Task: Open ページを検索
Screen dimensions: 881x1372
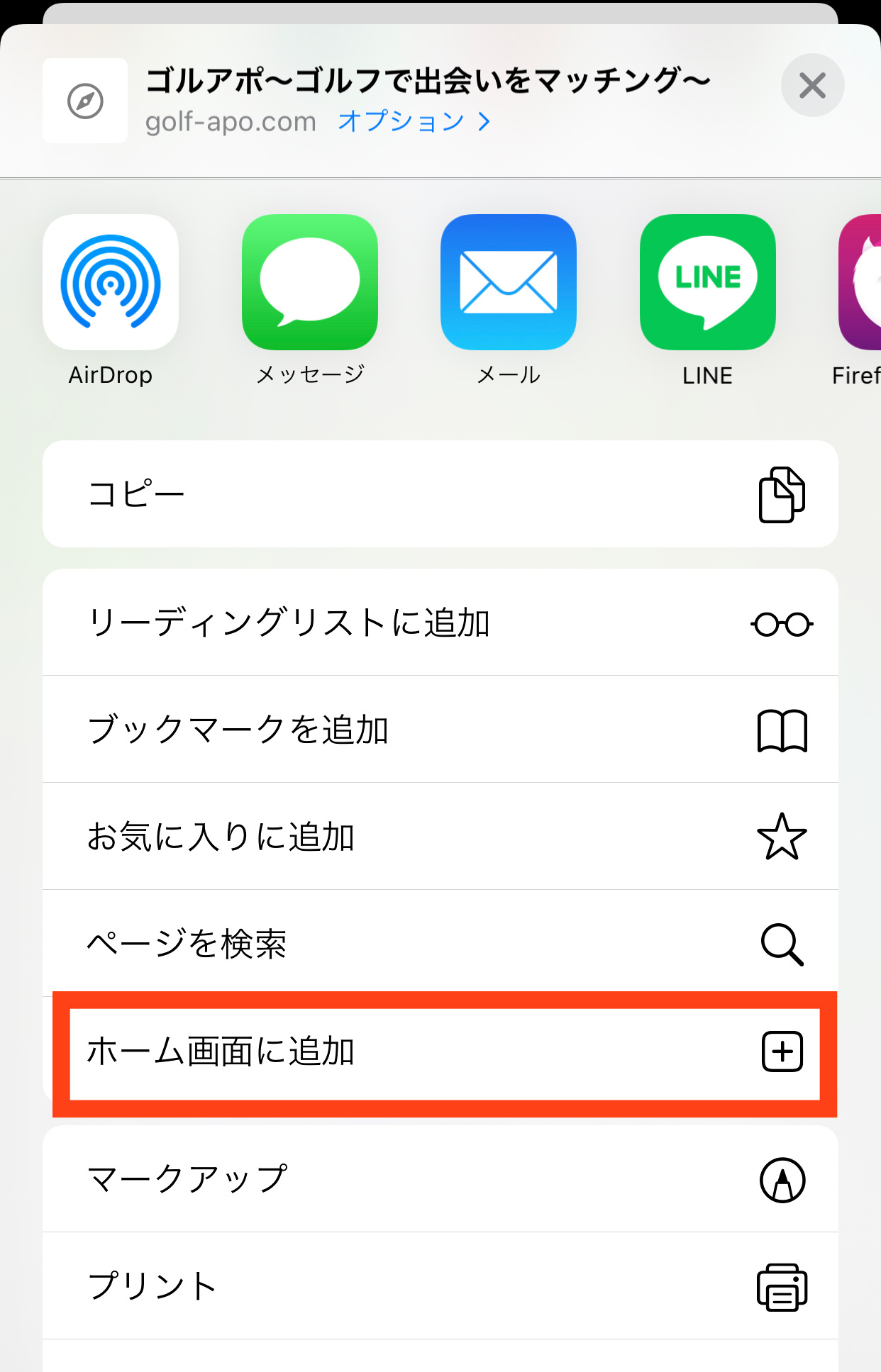Action: [440, 944]
